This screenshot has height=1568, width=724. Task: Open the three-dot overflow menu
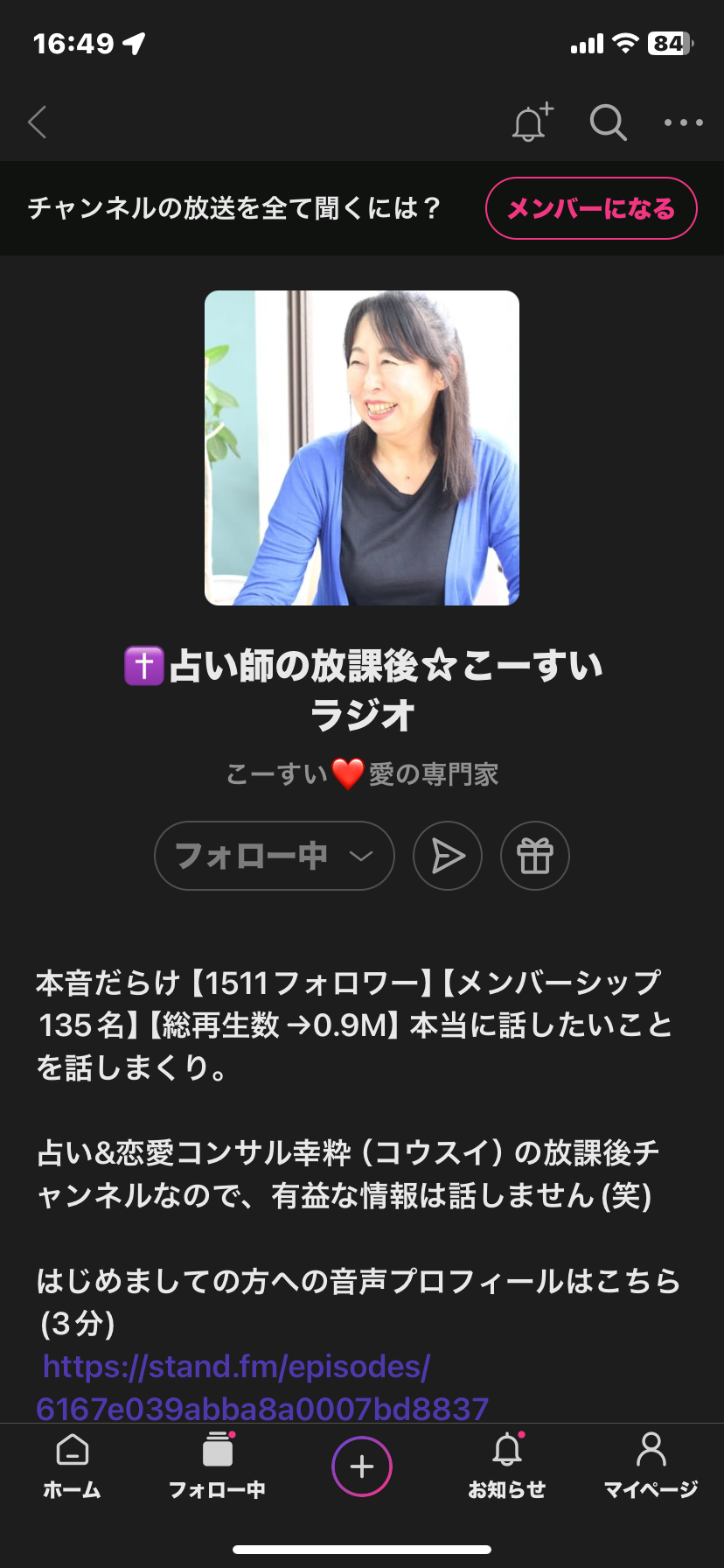pyautogui.click(x=683, y=122)
